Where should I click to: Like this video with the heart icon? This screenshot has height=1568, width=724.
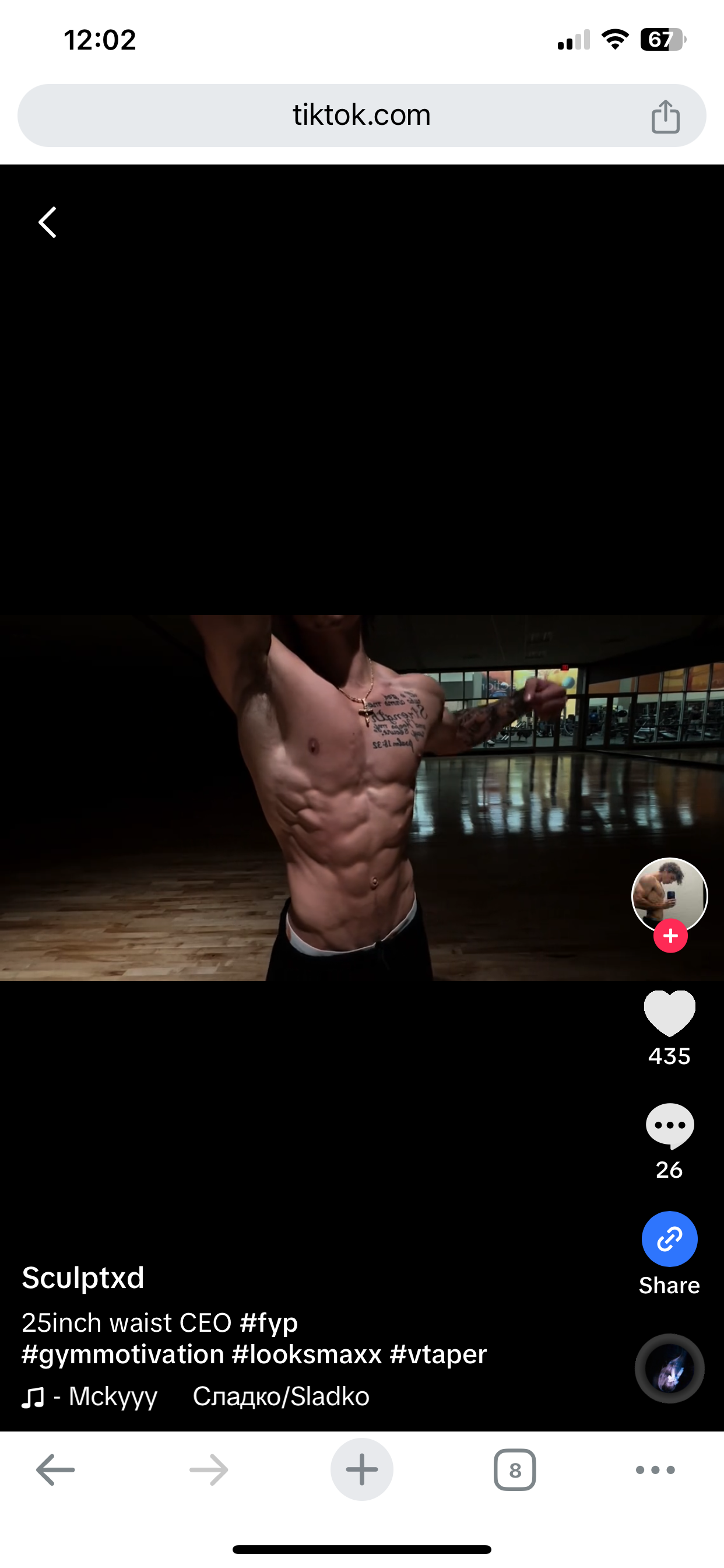(669, 1013)
